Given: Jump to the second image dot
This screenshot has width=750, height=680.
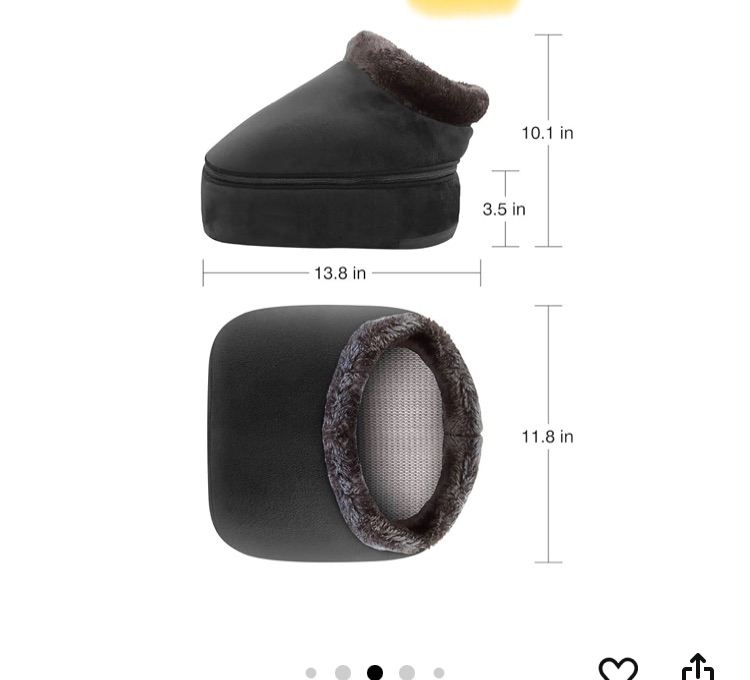Looking at the screenshot, I should (343, 673).
